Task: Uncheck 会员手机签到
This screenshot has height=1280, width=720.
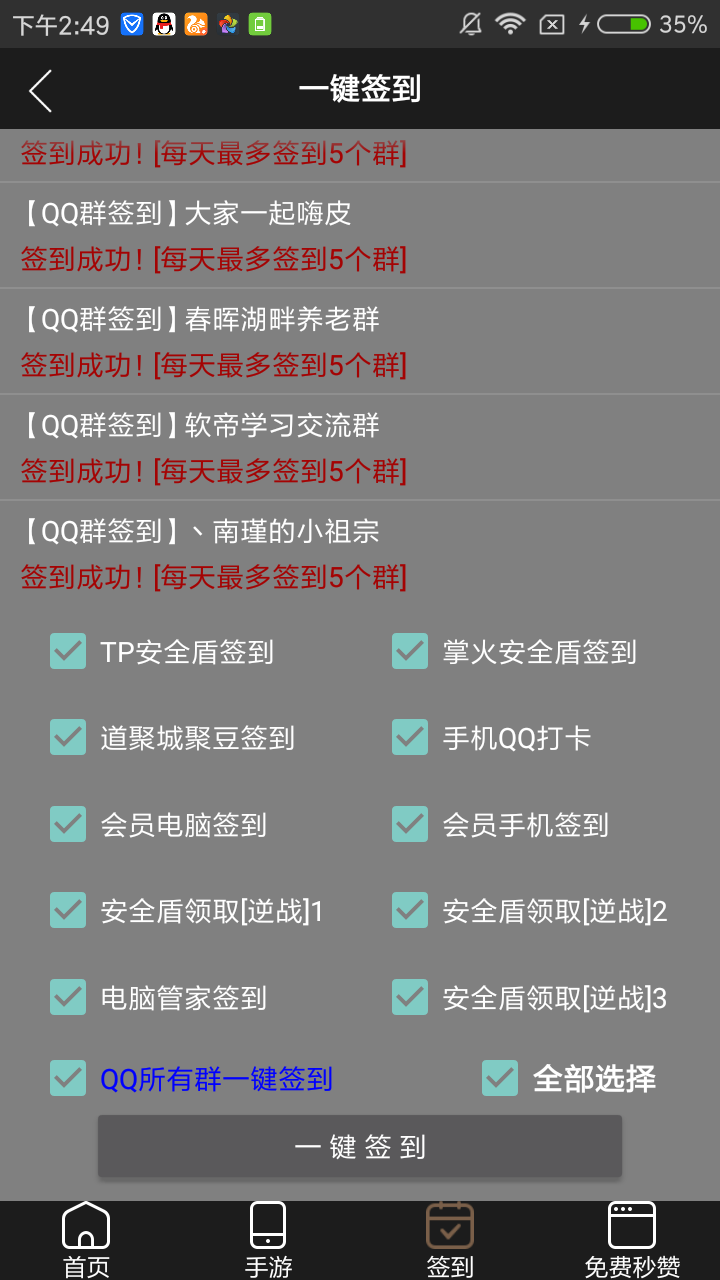Action: tap(409, 824)
